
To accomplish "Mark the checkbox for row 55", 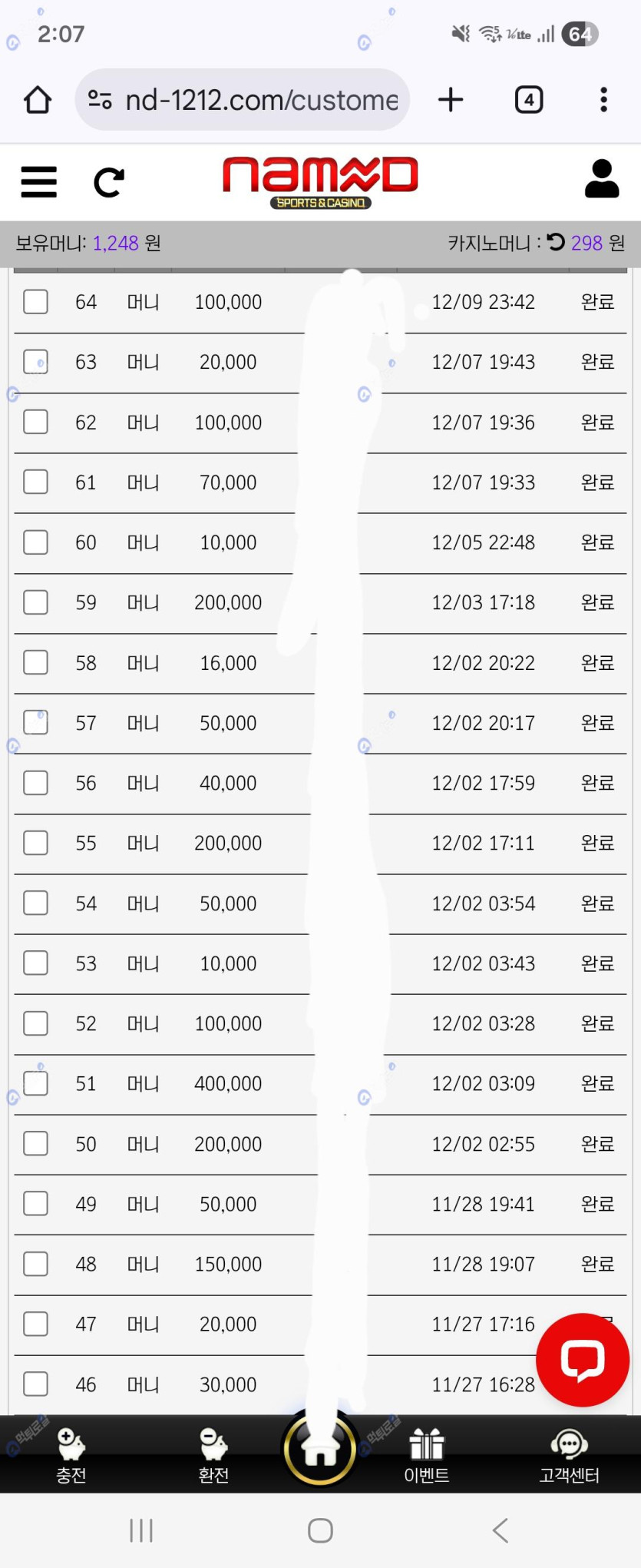I will pos(35,843).
